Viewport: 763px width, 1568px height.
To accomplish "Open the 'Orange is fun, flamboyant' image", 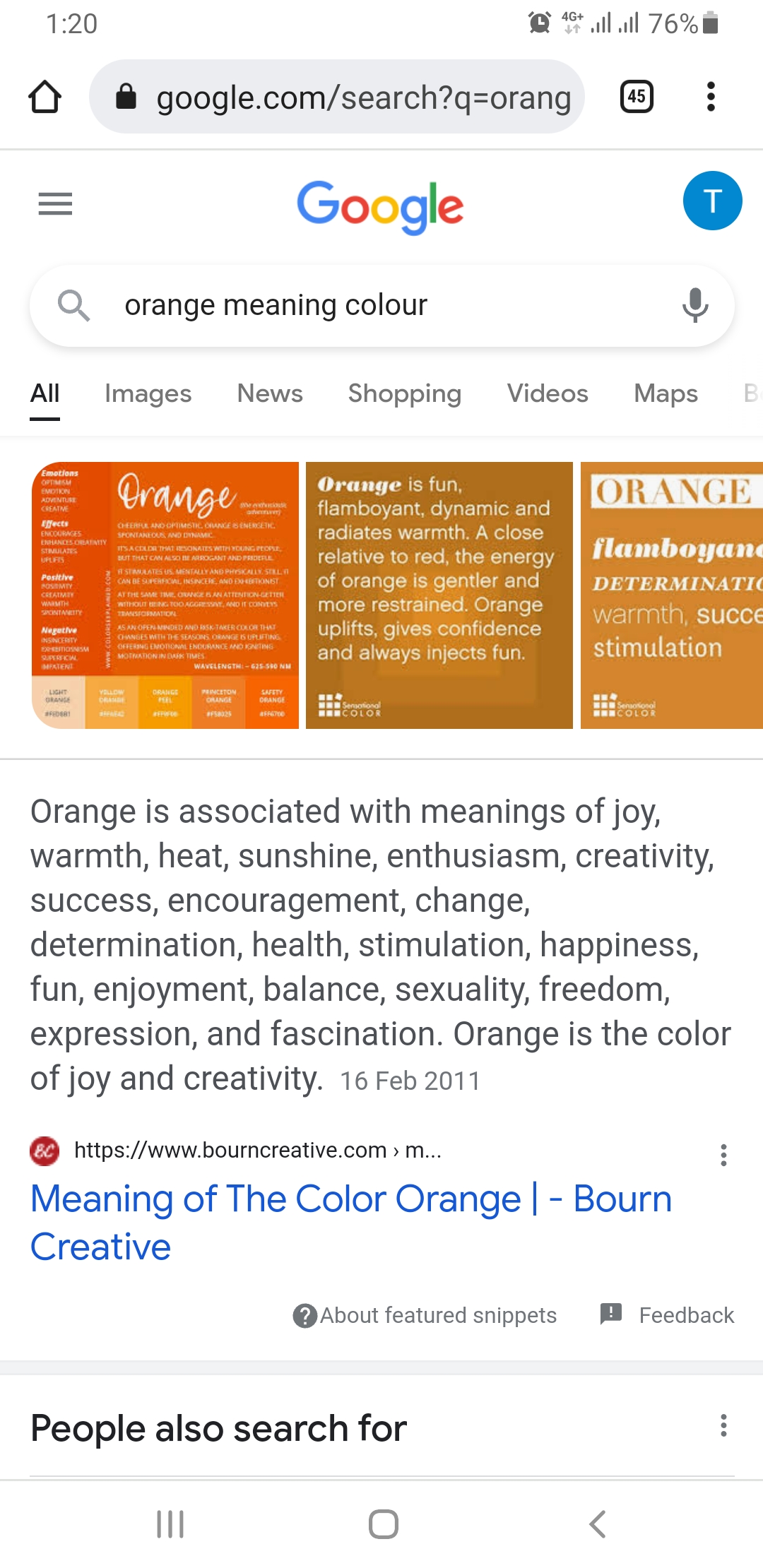I will pos(439,595).
